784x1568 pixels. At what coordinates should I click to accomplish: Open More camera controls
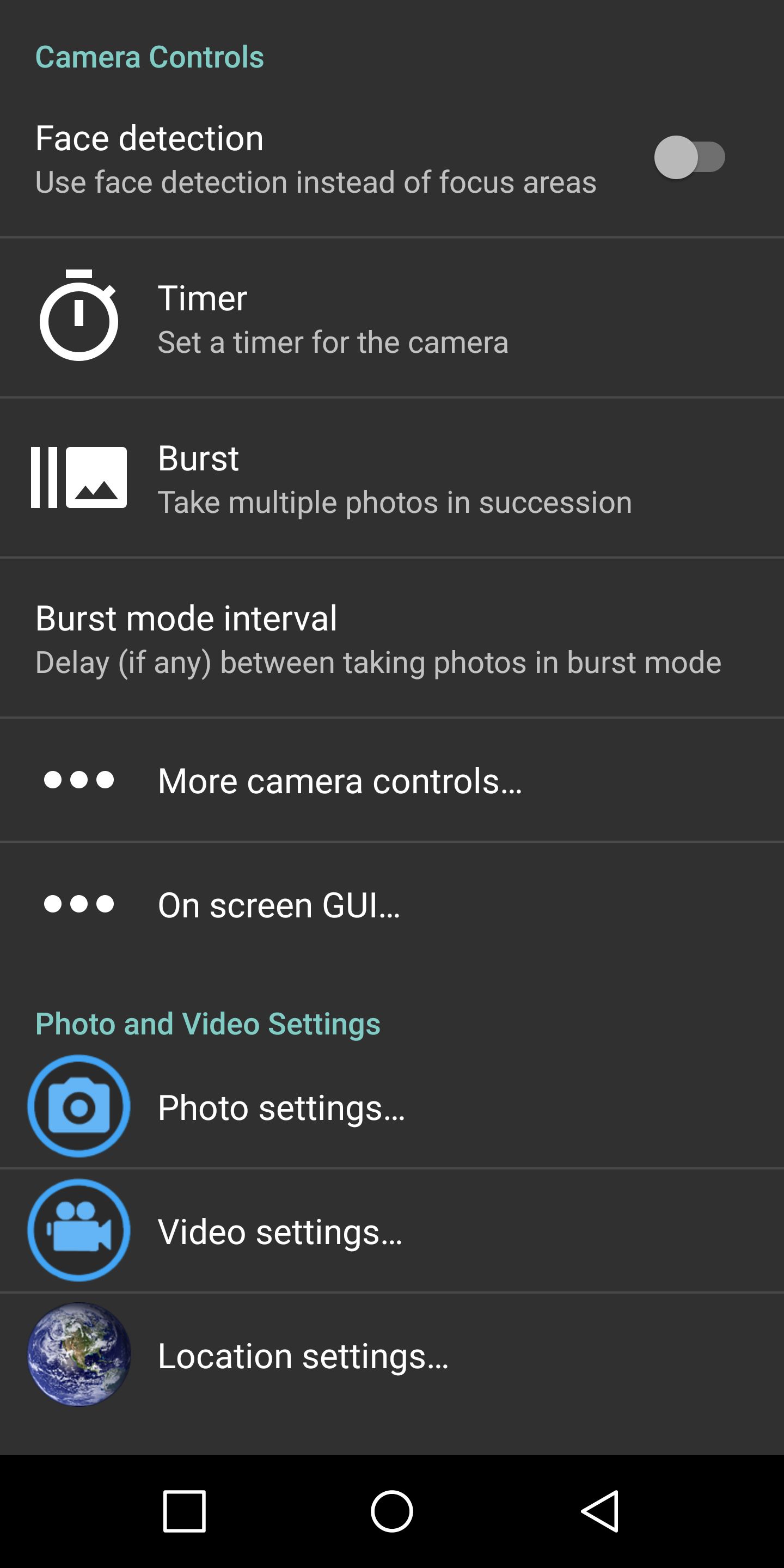click(392, 780)
